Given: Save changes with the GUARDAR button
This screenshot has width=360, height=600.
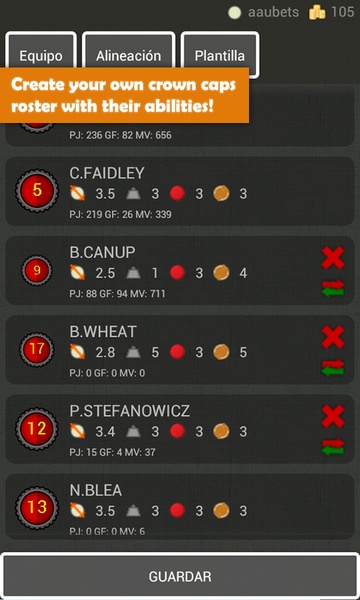Looking at the screenshot, I should [x=180, y=576].
